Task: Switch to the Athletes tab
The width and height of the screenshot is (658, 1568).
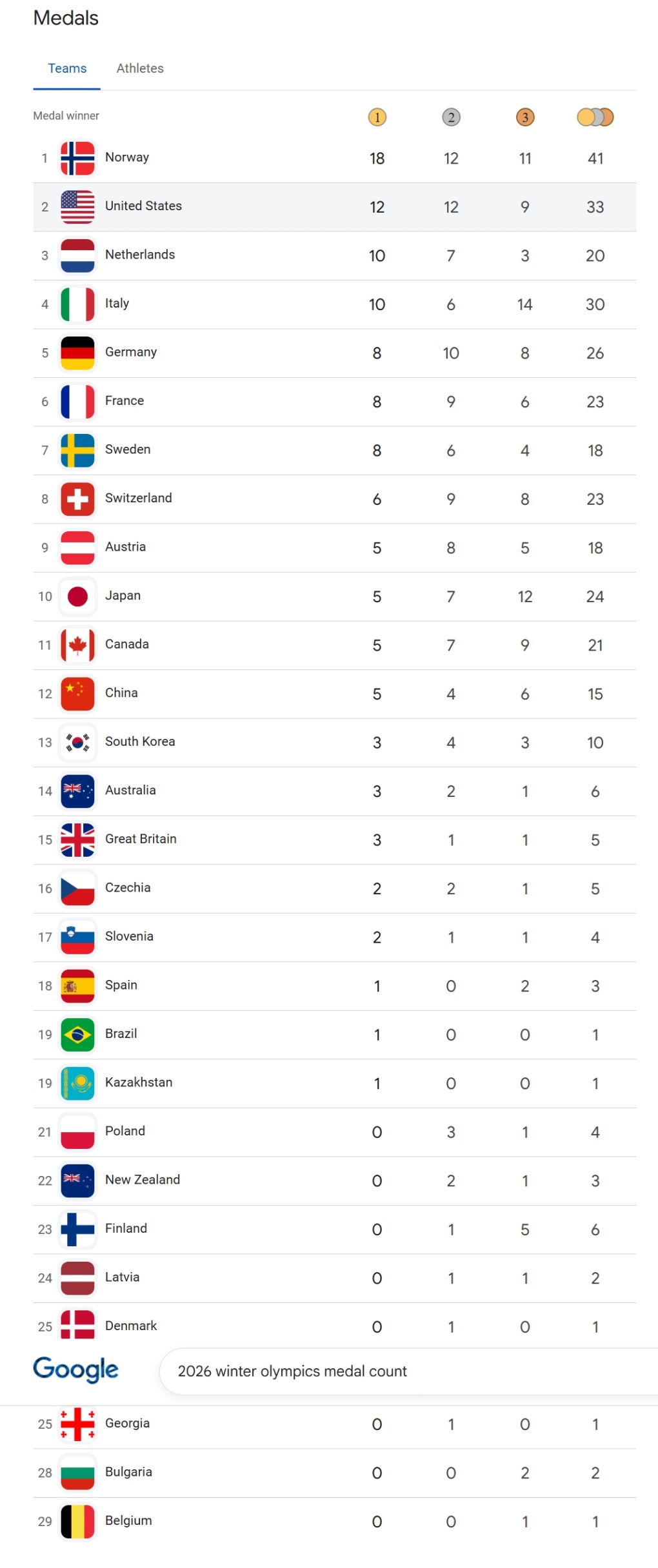Action: (x=139, y=68)
